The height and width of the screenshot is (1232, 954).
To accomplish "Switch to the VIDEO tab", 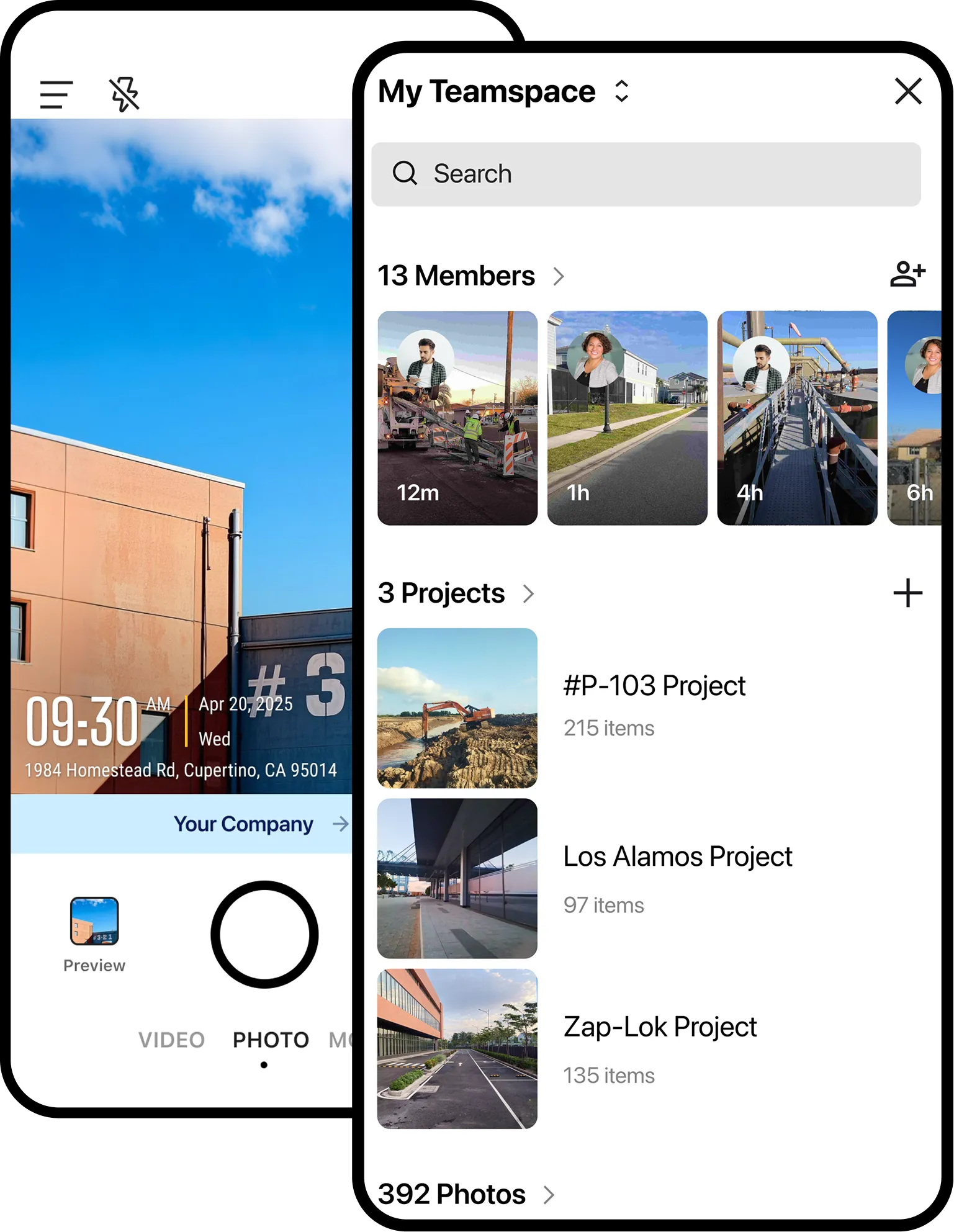I will click(171, 1040).
